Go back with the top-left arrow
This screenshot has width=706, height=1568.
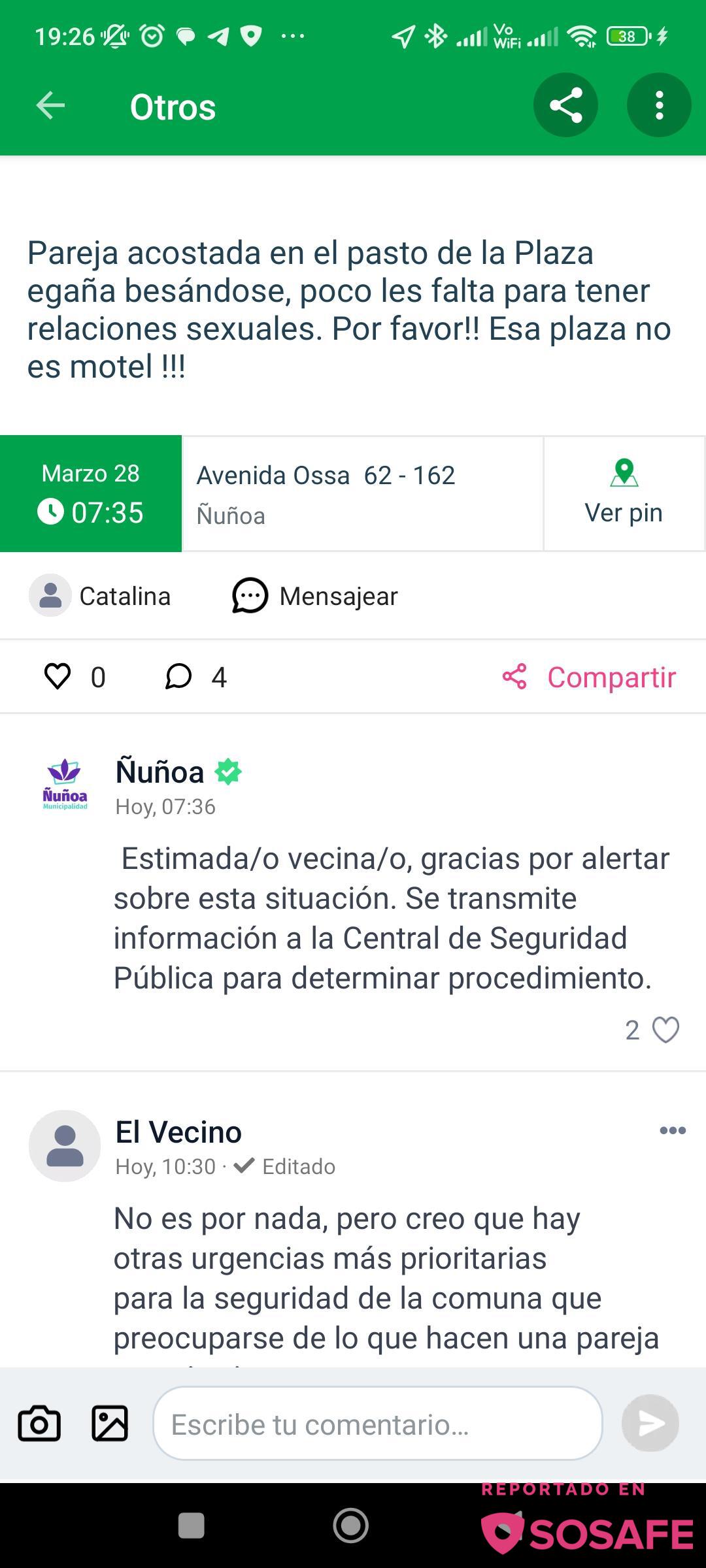pyautogui.click(x=50, y=106)
